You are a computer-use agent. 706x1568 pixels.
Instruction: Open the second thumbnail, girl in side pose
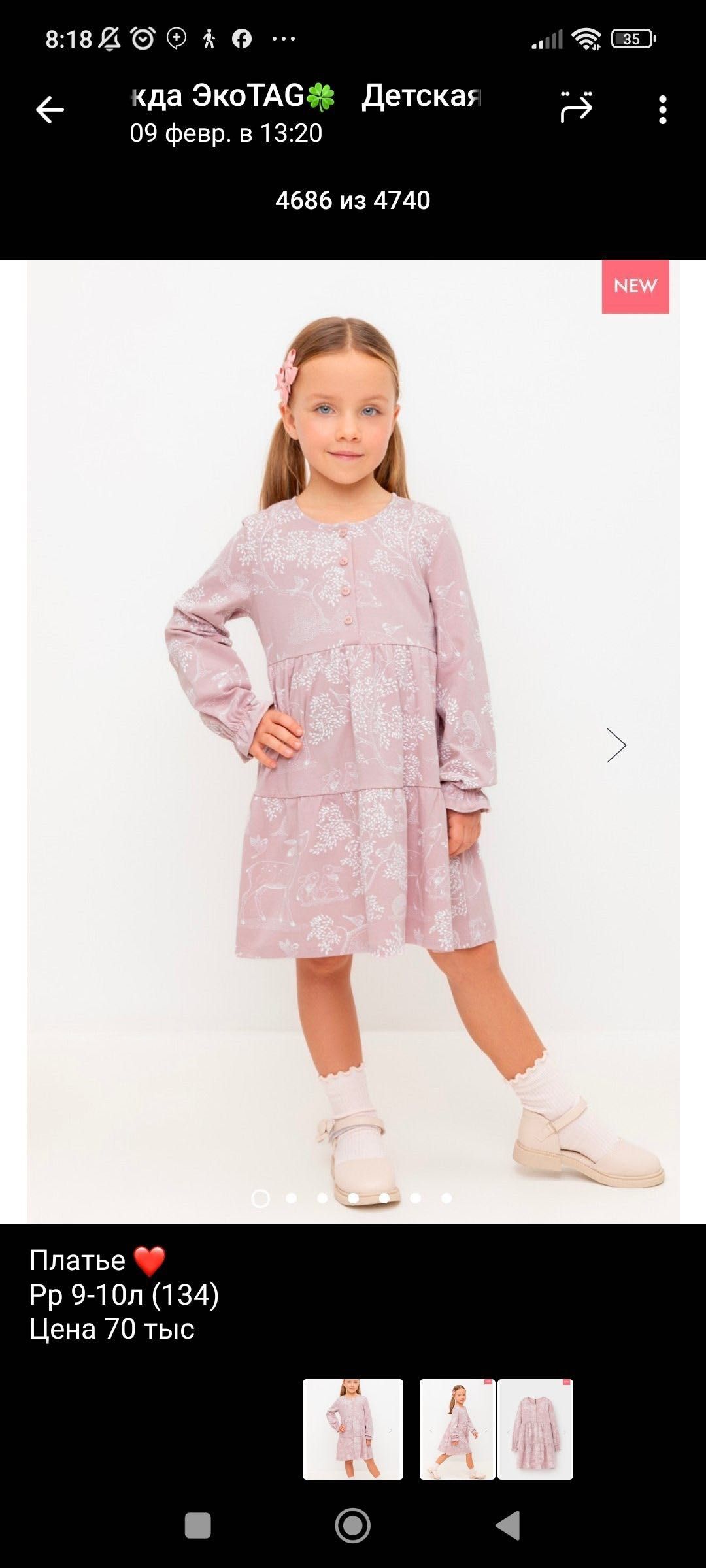point(457,1429)
